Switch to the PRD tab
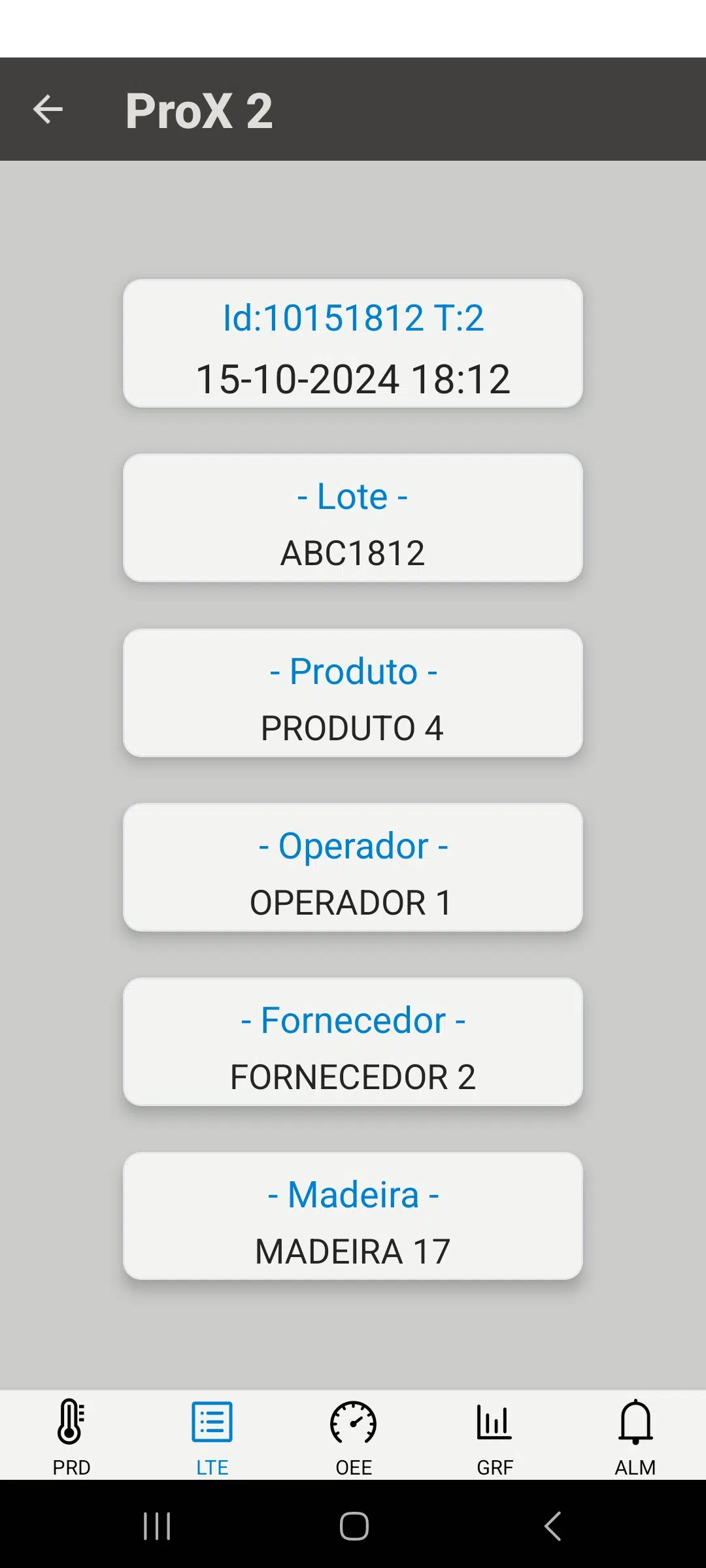 pyautogui.click(x=71, y=1436)
